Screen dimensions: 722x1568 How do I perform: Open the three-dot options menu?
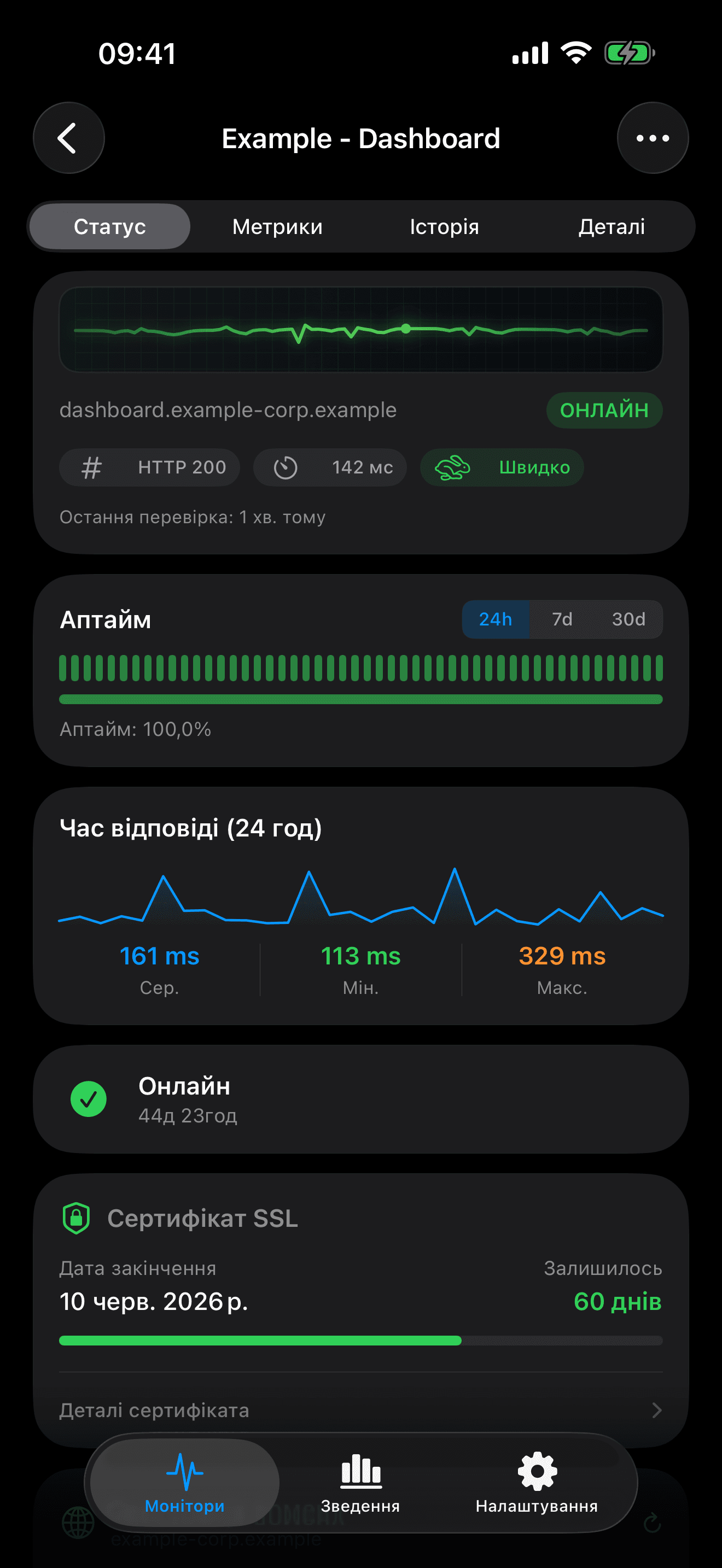point(653,138)
